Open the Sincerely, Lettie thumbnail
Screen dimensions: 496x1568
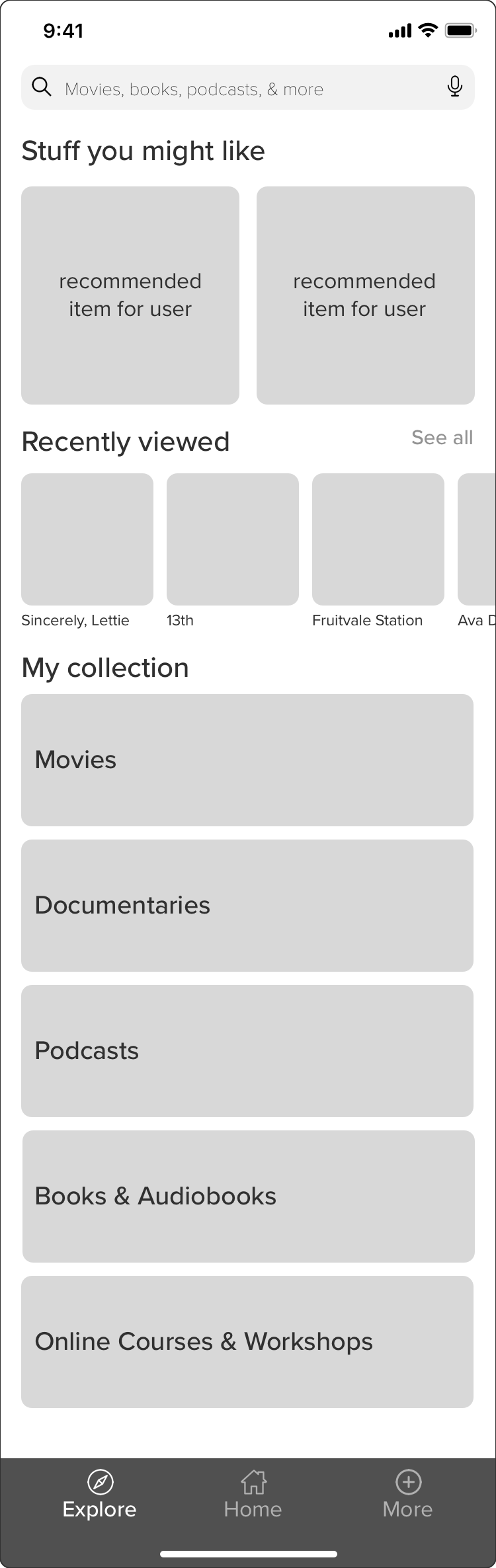(x=87, y=539)
